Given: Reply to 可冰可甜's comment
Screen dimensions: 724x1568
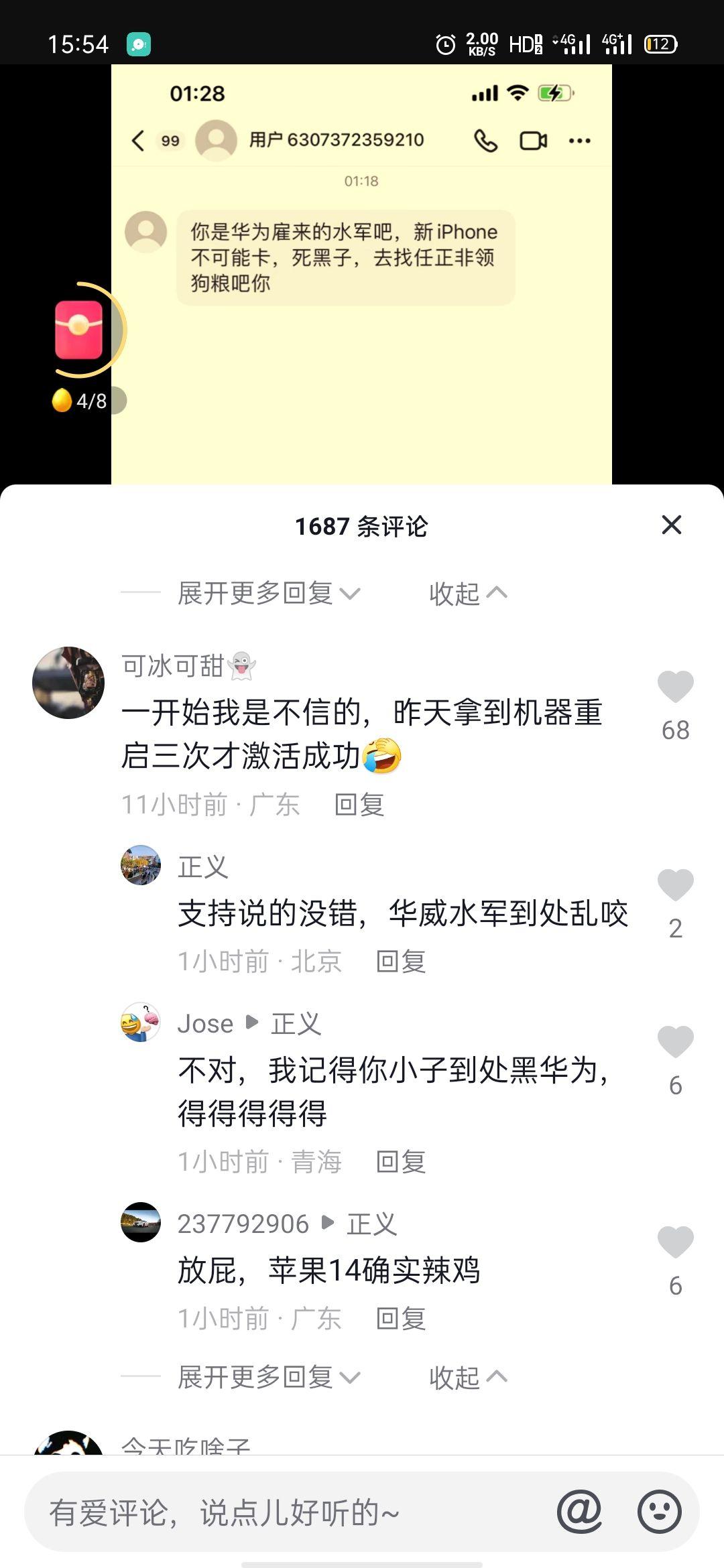Looking at the screenshot, I should [x=359, y=805].
